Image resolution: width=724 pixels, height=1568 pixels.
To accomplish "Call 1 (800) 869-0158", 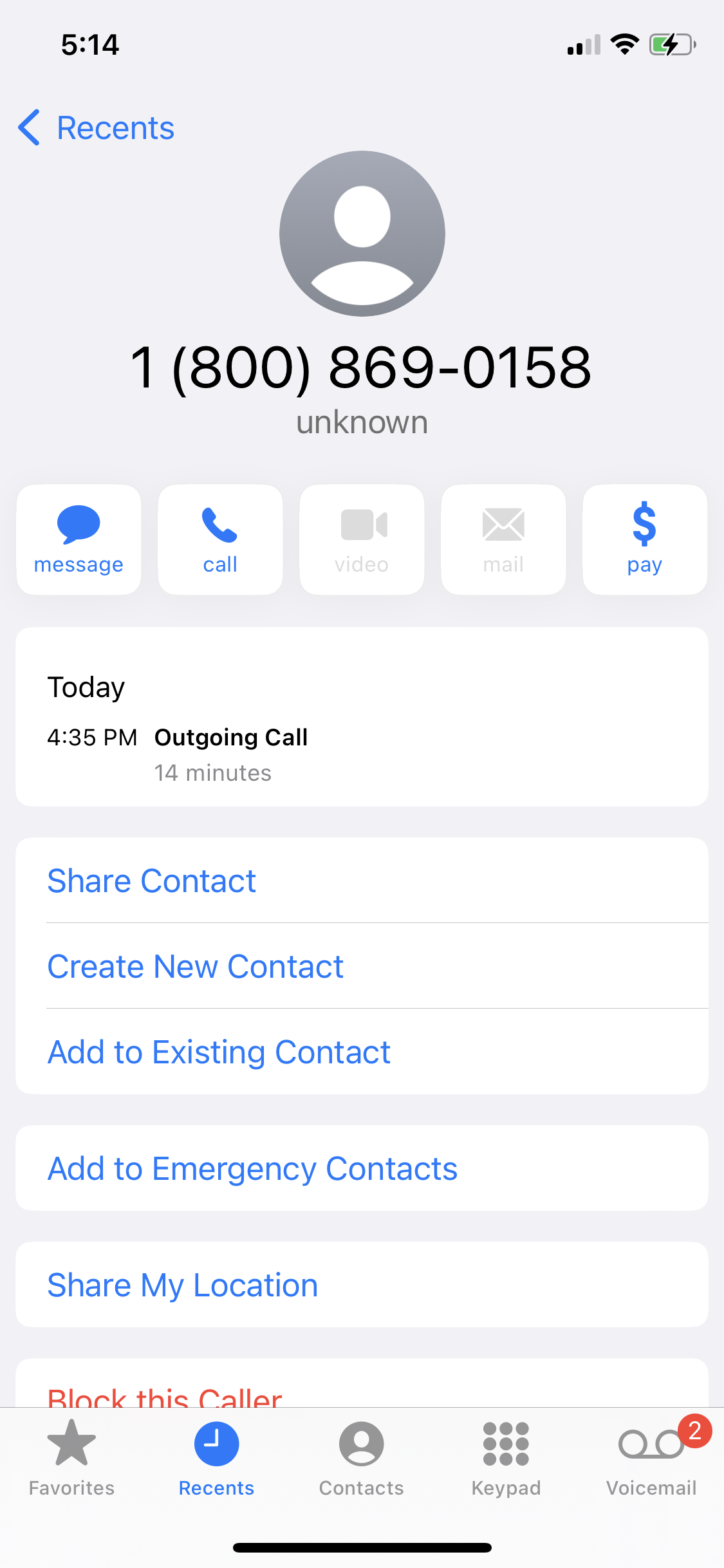I will (x=220, y=539).
